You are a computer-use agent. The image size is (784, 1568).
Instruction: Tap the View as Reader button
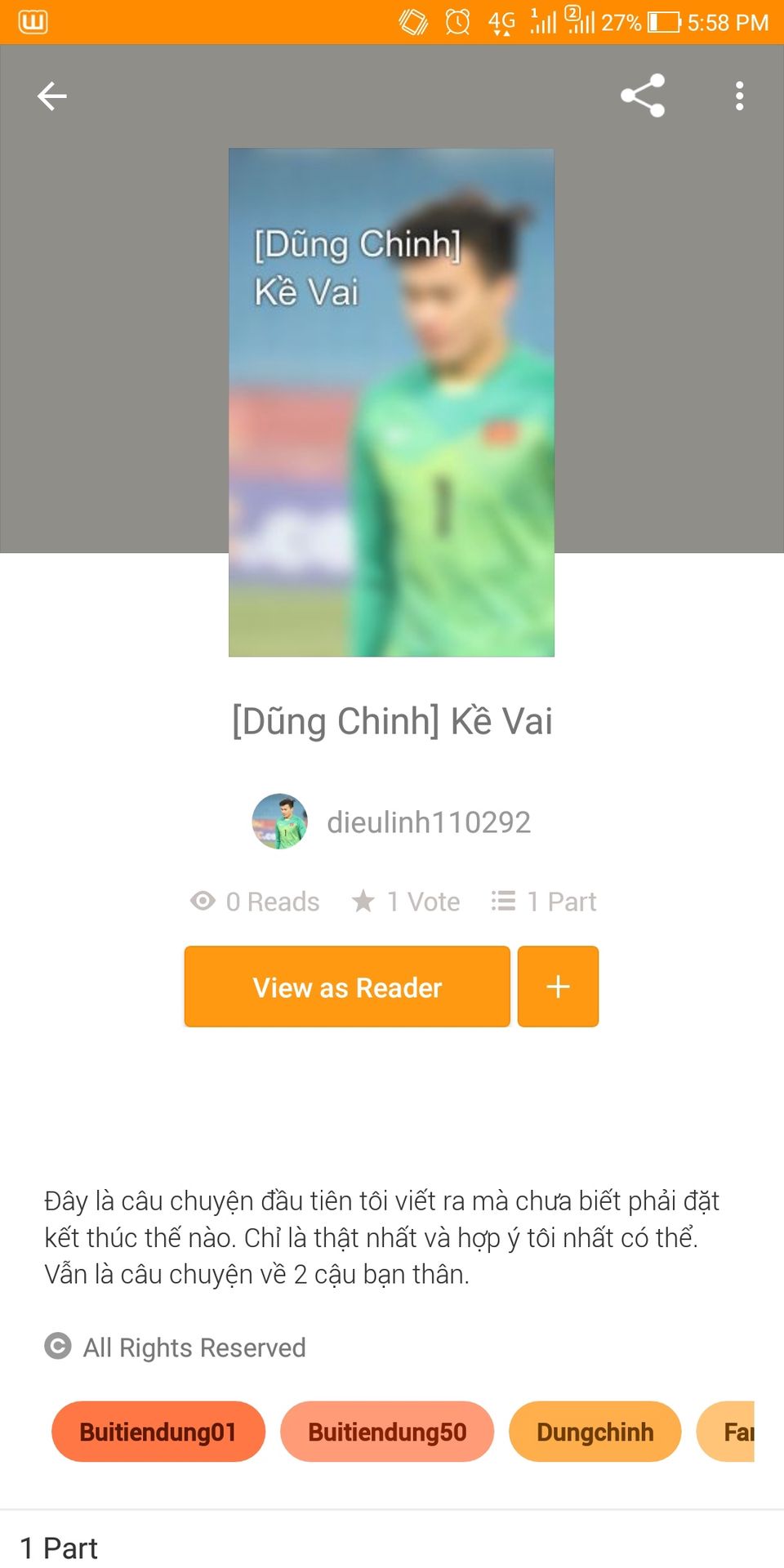(x=347, y=987)
